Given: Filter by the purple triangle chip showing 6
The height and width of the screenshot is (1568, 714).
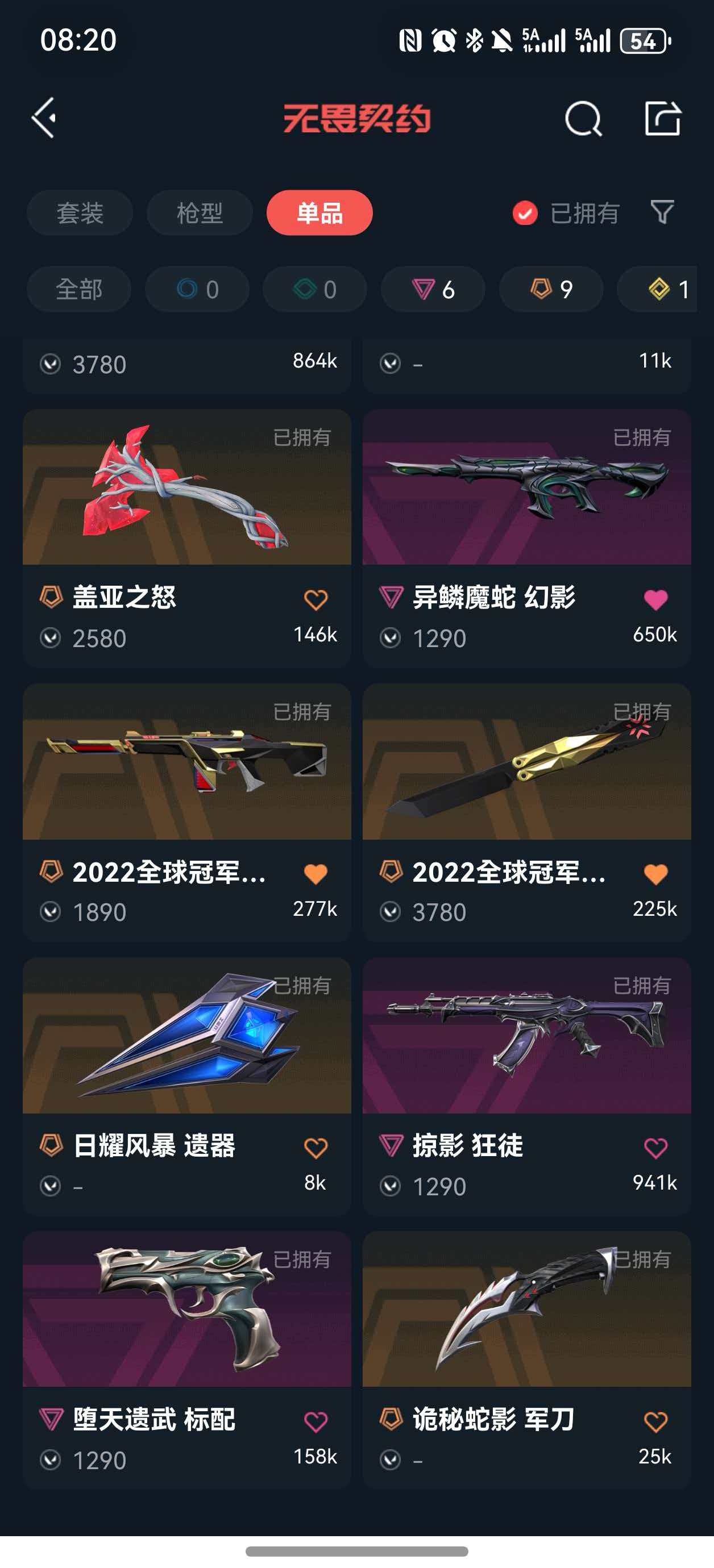Looking at the screenshot, I should 434,290.
